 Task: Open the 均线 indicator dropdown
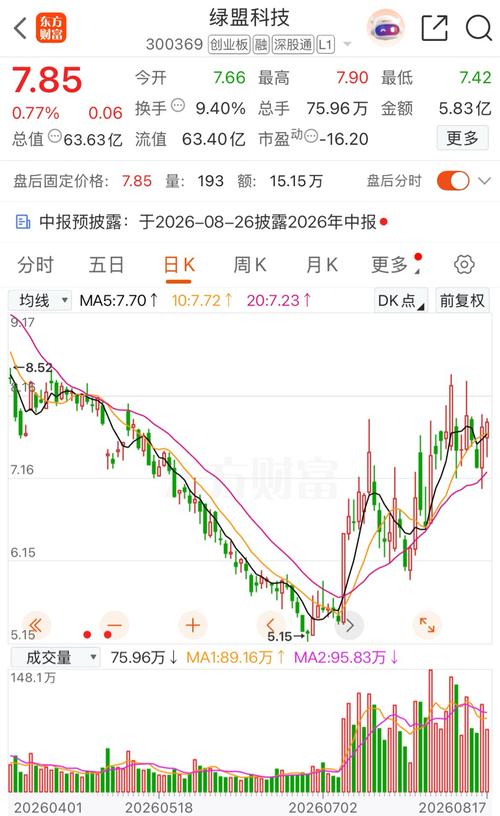click(41, 300)
